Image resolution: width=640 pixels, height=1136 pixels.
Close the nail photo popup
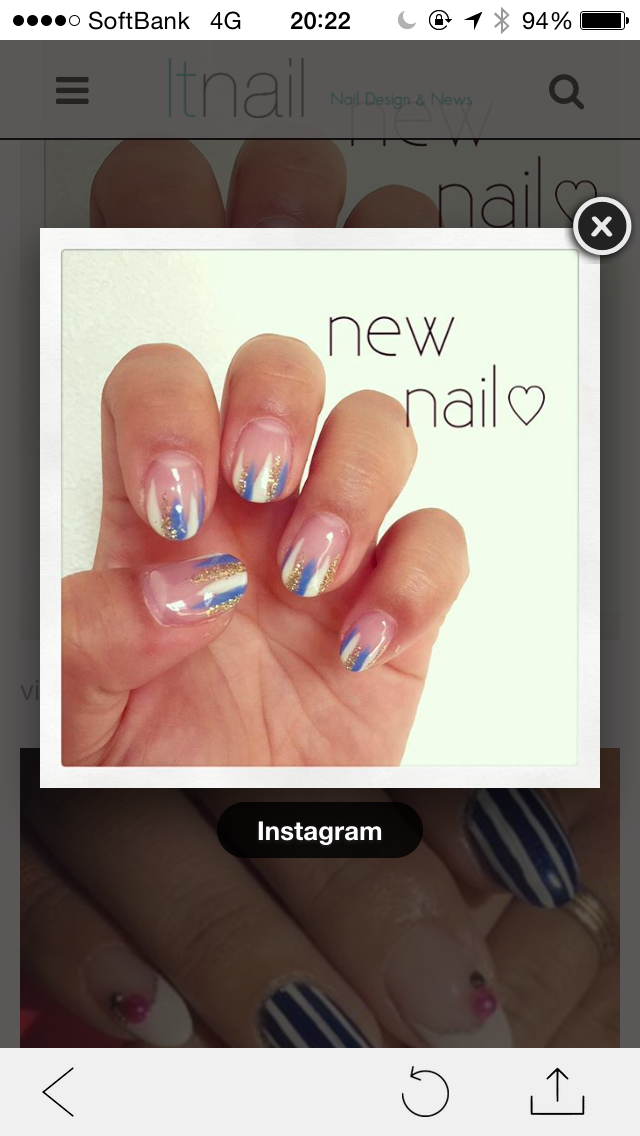[x=602, y=227]
